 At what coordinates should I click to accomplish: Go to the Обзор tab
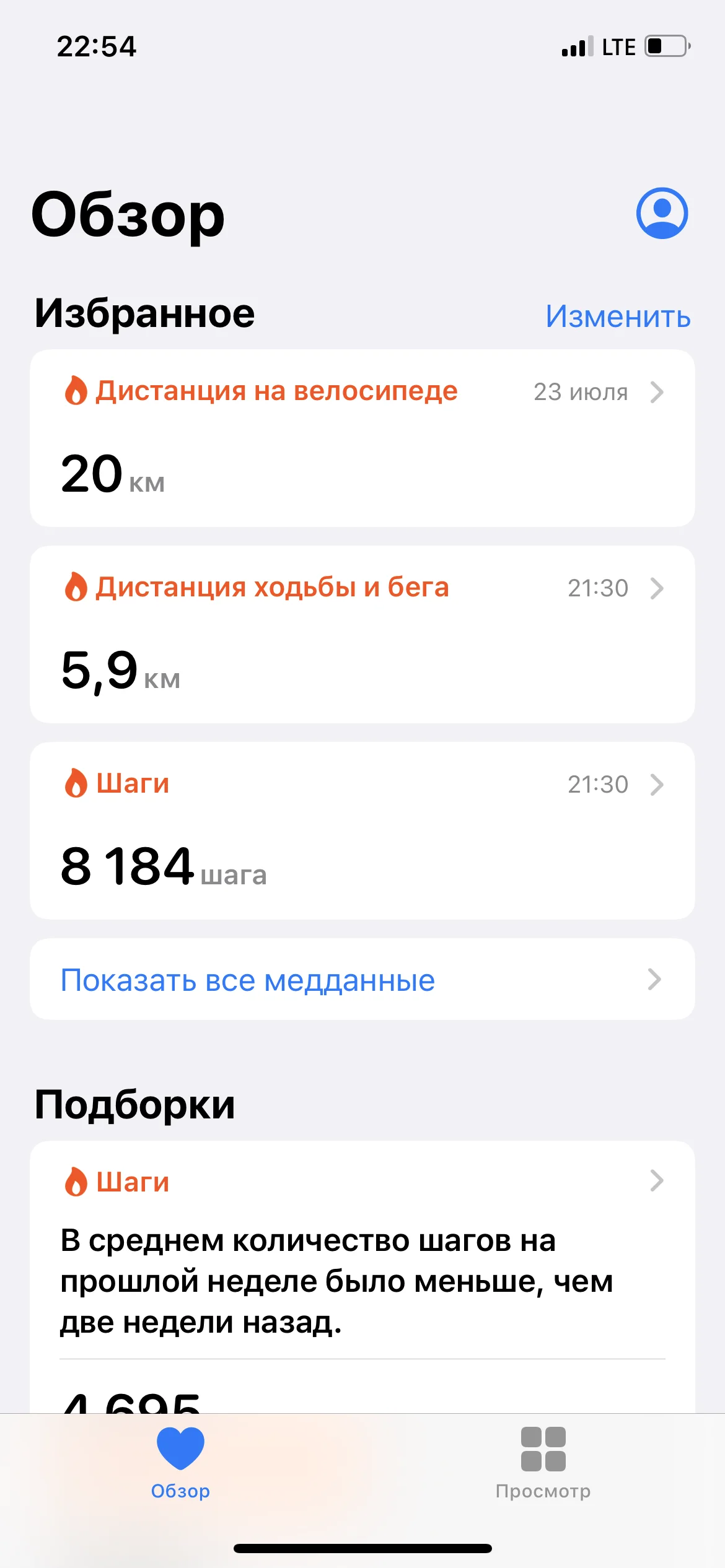[x=180, y=1463]
